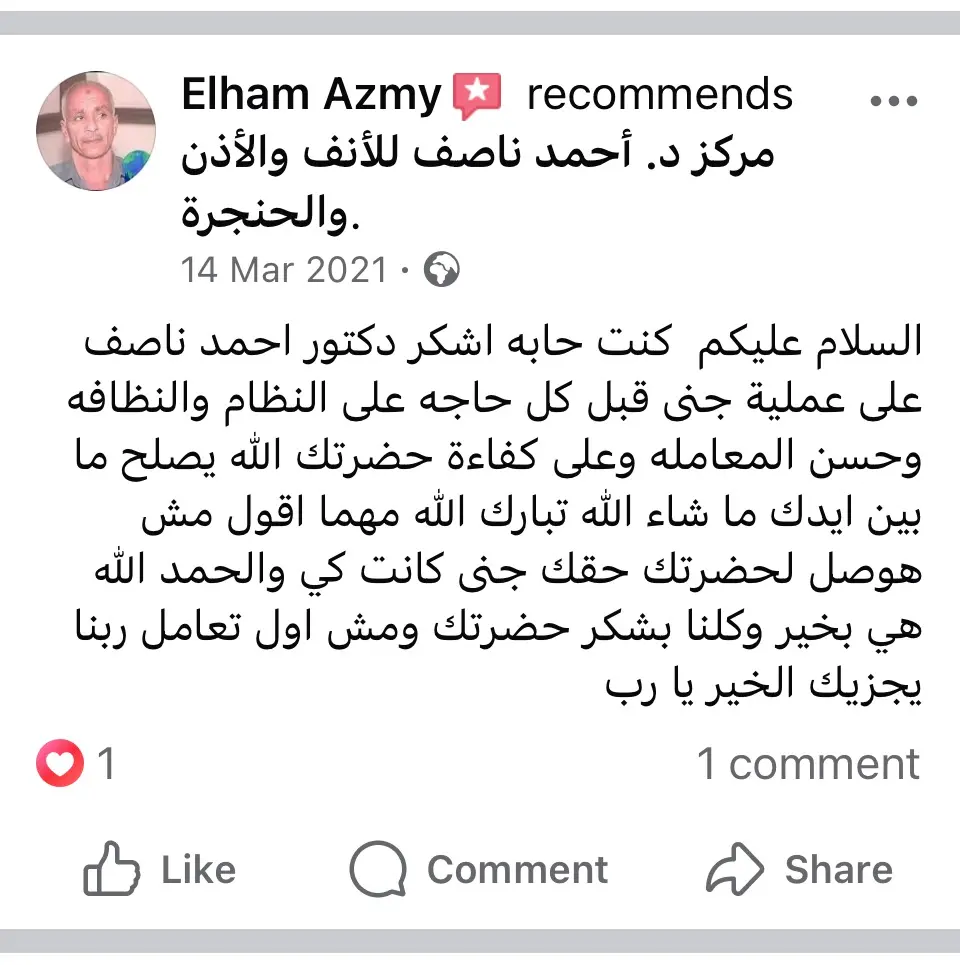Viewport: 960px width, 965px height.
Task: View the 1 comment on the post
Action: point(807,765)
